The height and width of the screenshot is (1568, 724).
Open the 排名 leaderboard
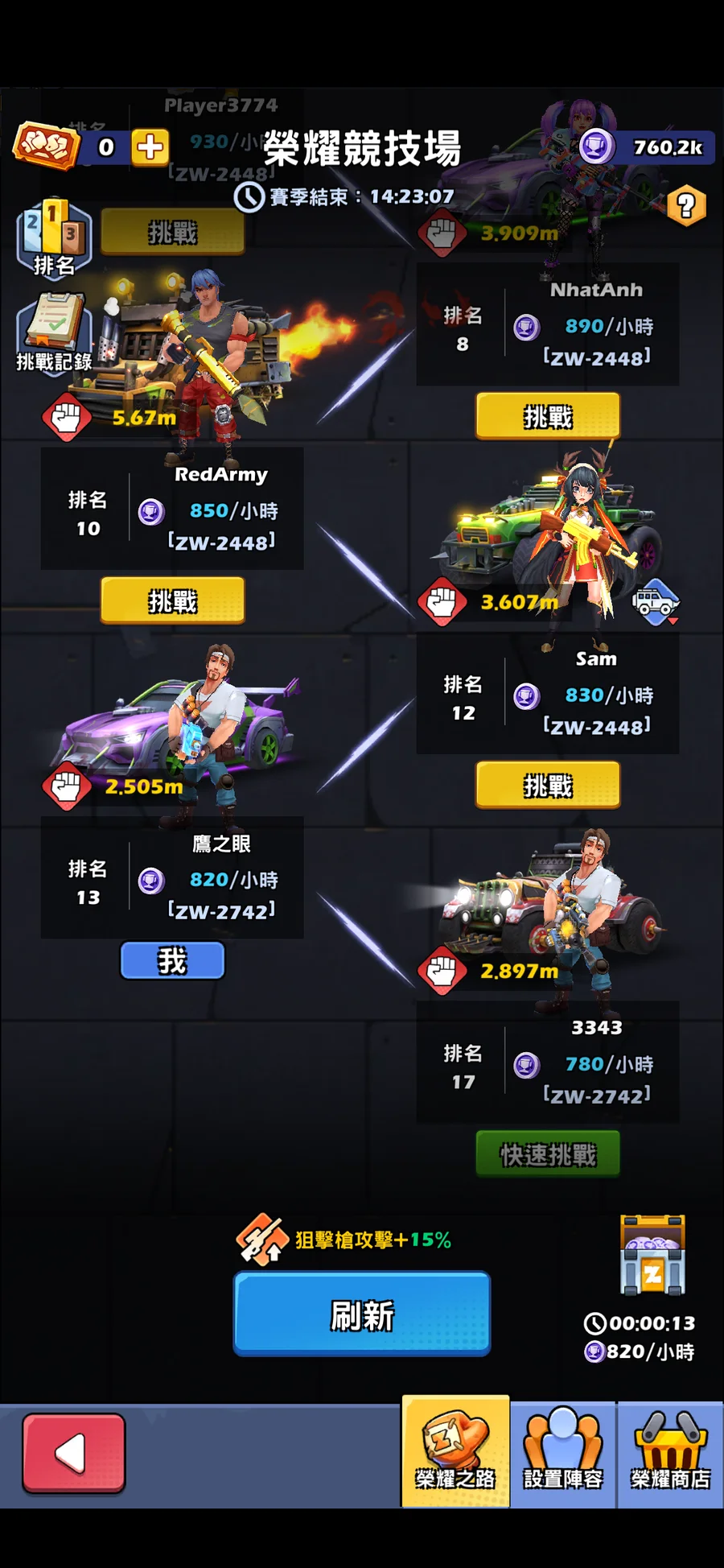(x=53, y=238)
